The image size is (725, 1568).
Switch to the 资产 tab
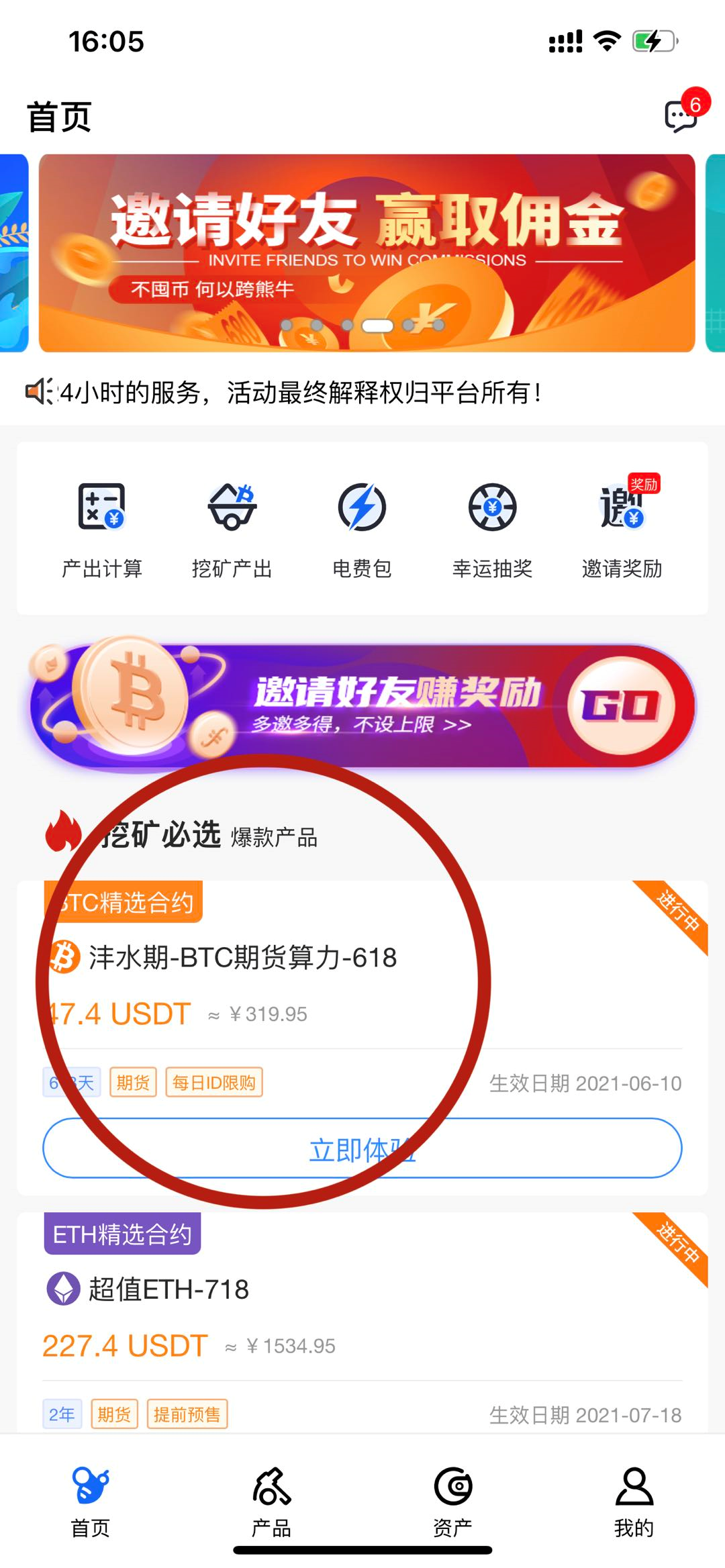(x=452, y=1502)
